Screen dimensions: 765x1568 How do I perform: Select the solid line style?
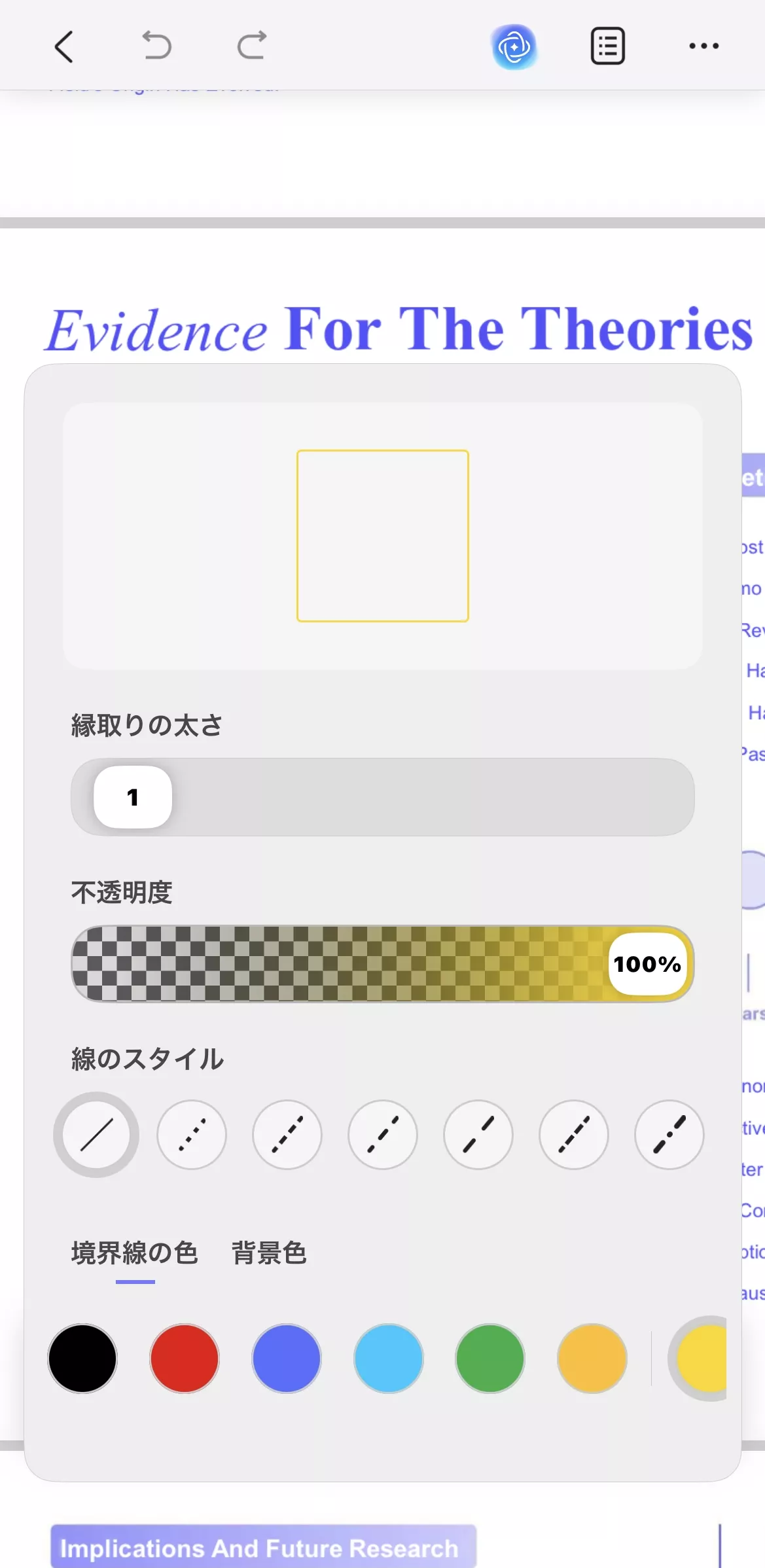(96, 1135)
